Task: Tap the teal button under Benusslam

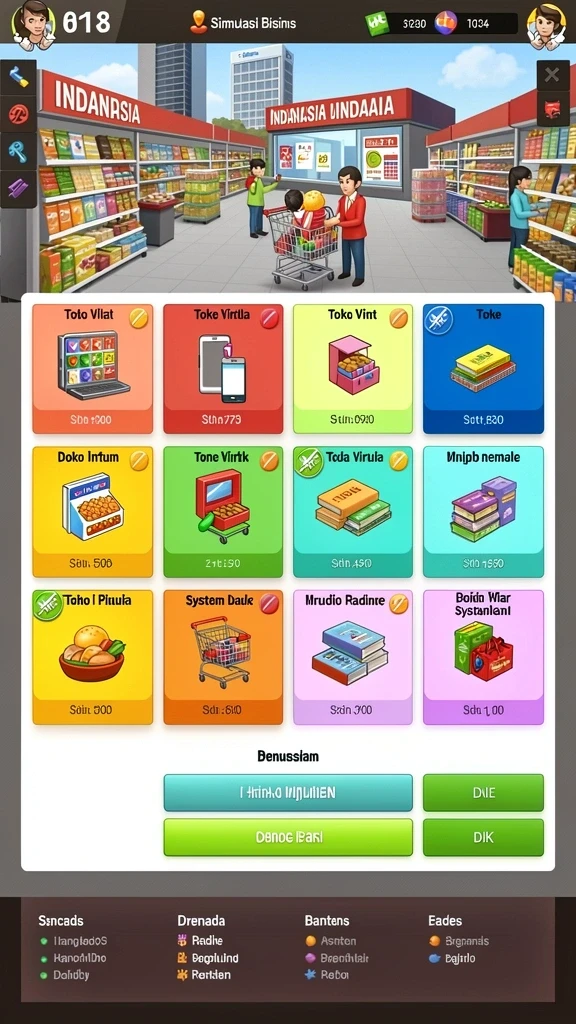Action: 288,793
